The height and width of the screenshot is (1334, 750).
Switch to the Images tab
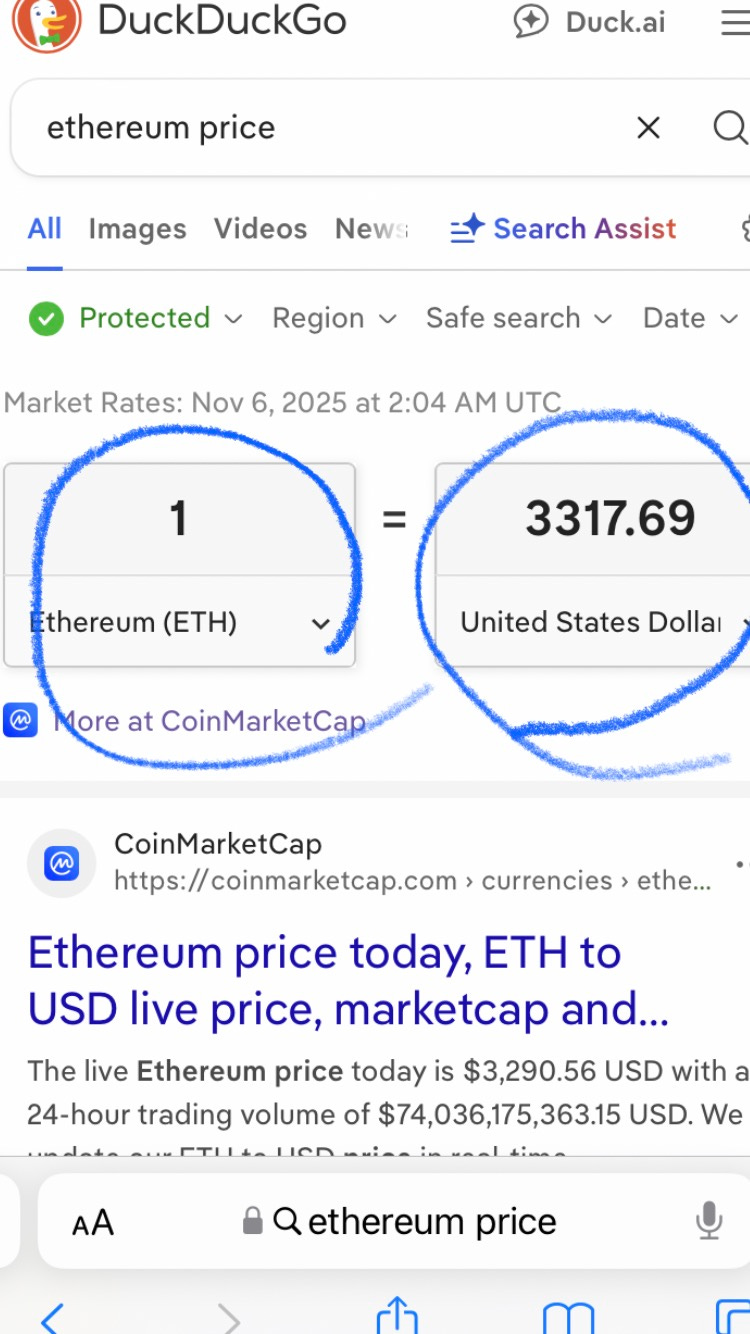click(x=137, y=229)
